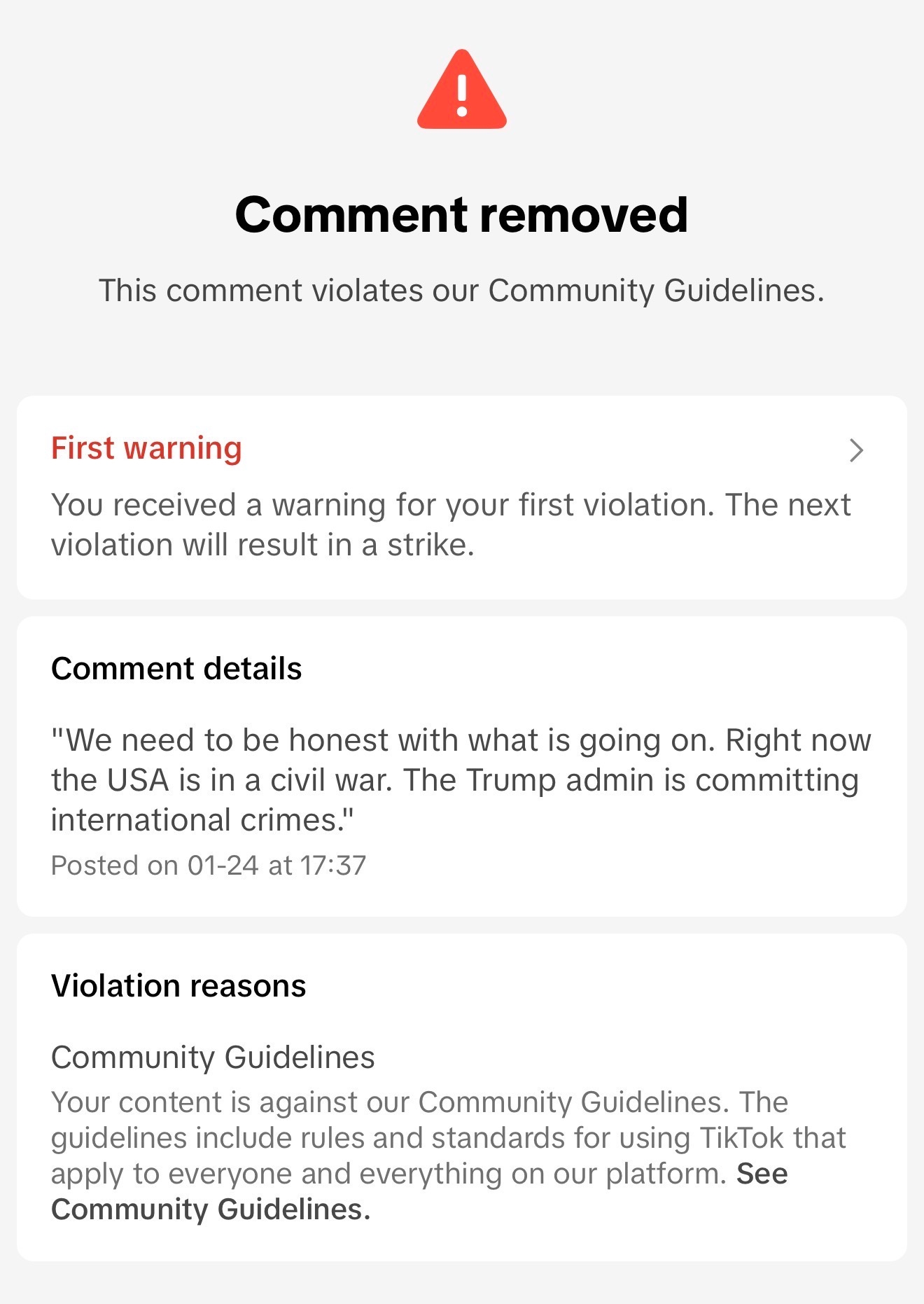Open the See Community Guidelines link
This screenshot has height=1304, width=924.
click(x=210, y=1209)
